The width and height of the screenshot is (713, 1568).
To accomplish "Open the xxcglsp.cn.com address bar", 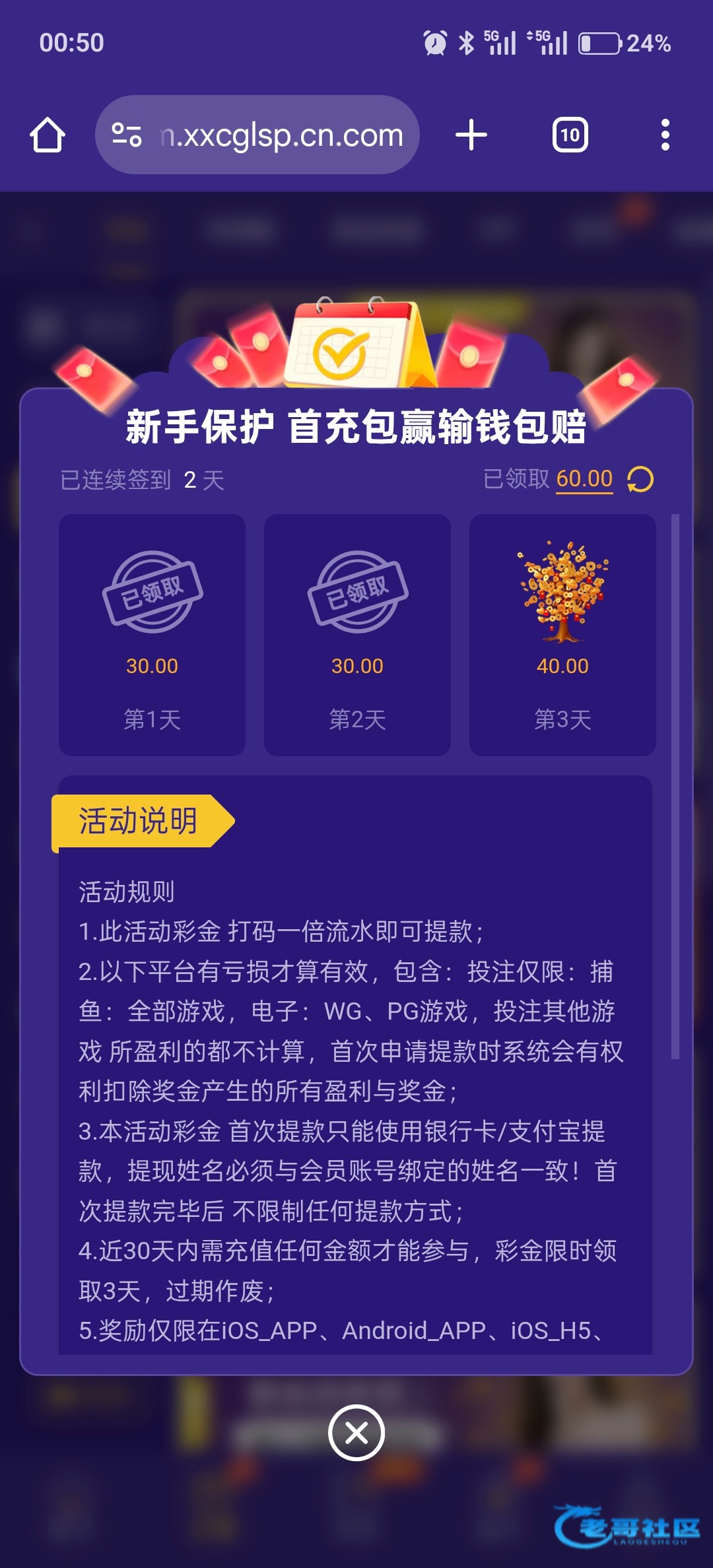I will (281, 135).
